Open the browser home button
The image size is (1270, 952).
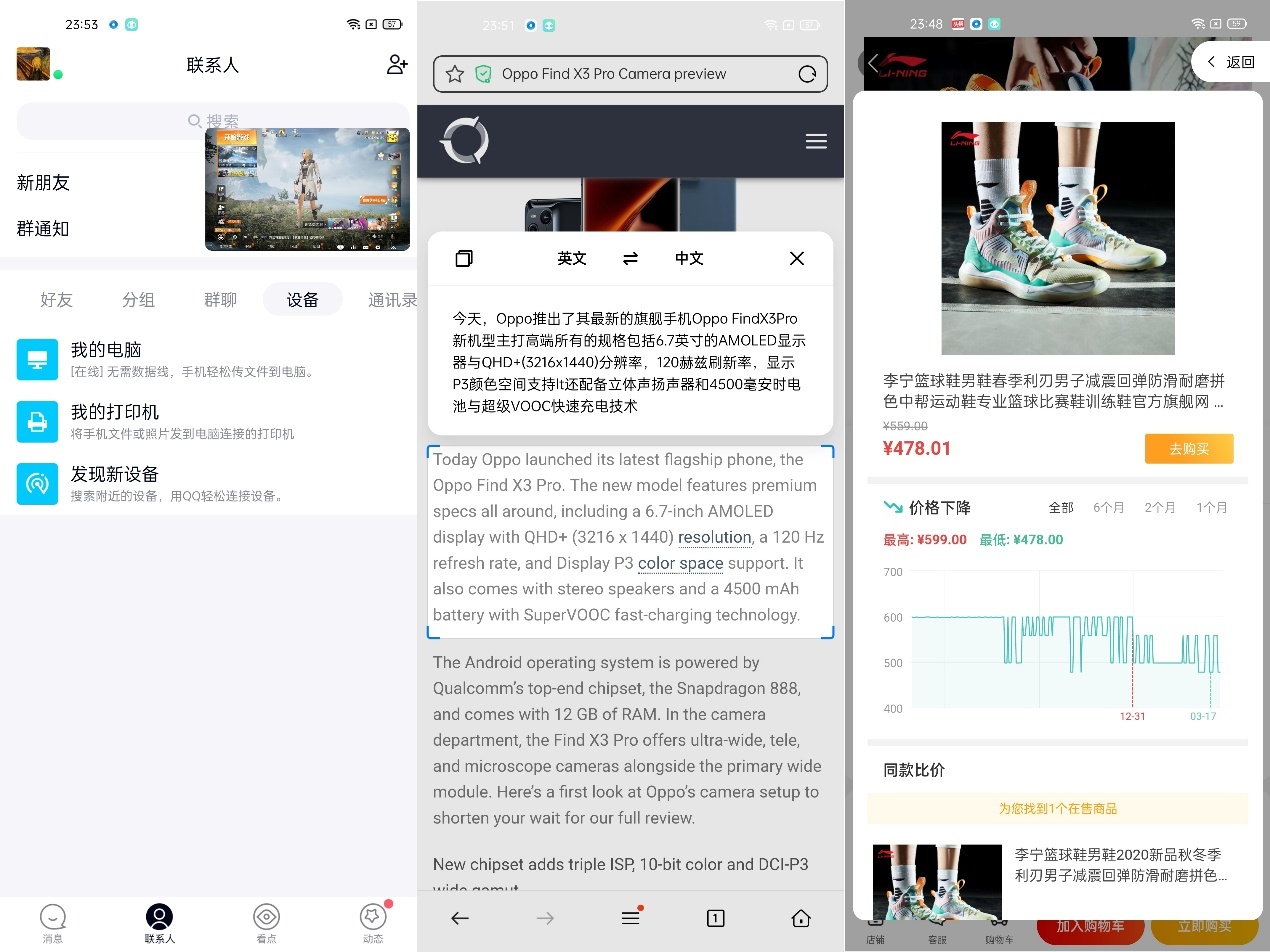point(800,918)
